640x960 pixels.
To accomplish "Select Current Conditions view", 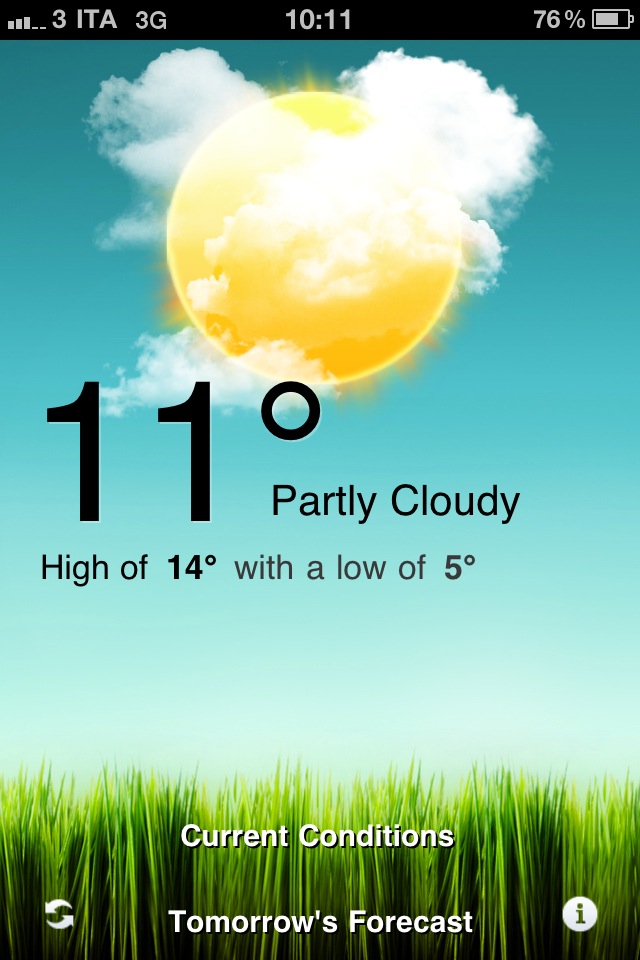I will pyautogui.click(x=317, y=836).
